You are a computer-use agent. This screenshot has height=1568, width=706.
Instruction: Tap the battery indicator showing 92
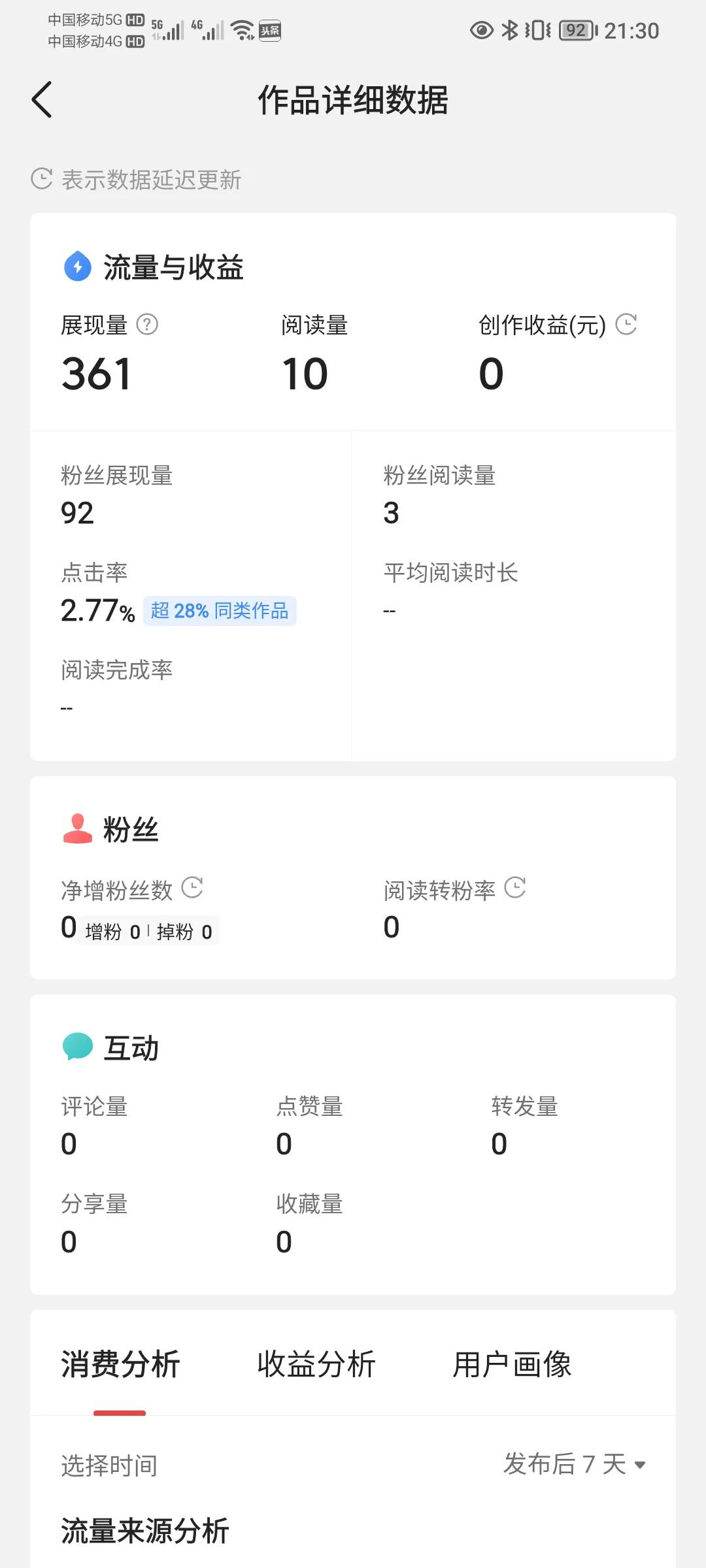pos(576,30)
